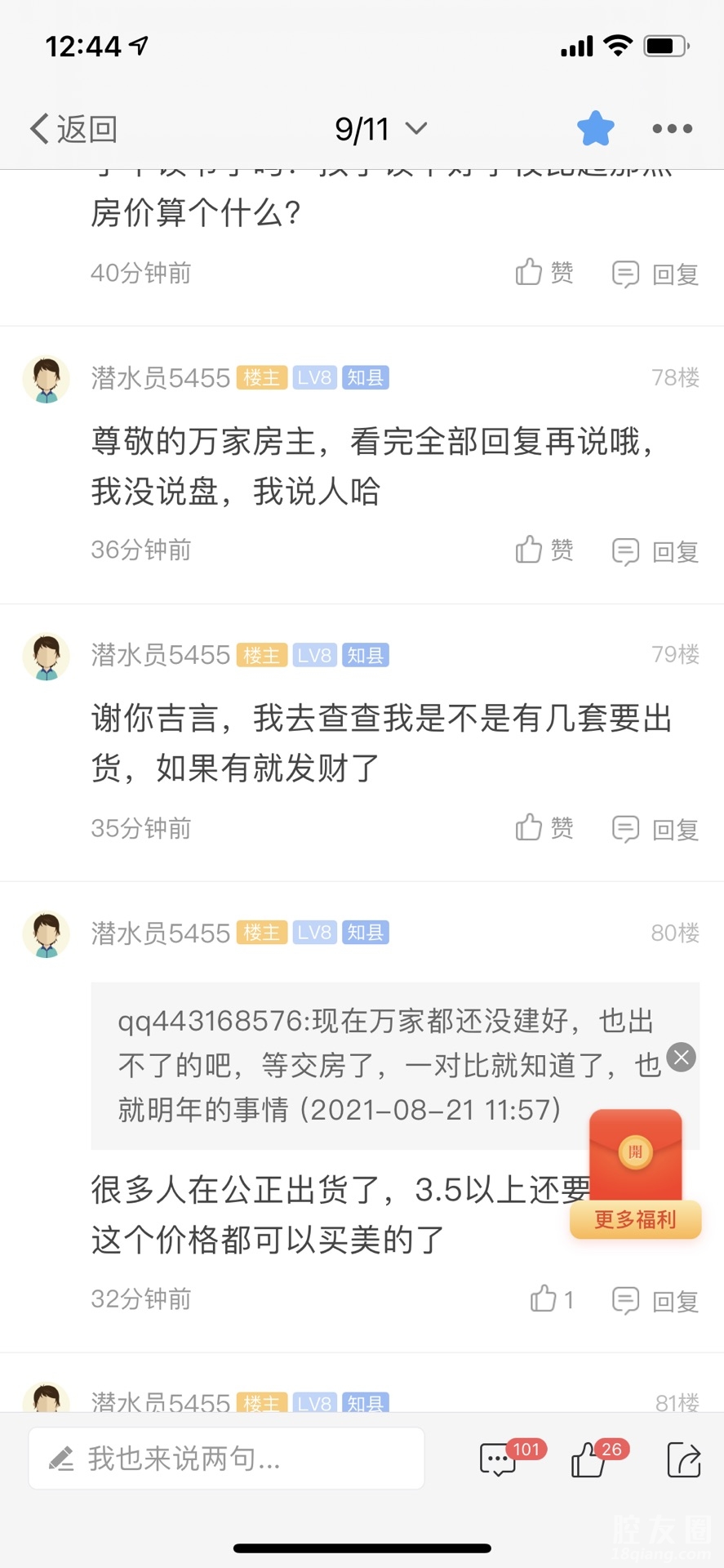The height and width of the screenshot is (1568, 724).
Task: Open the 9/11 page selector dropdown
Action: [380, 129]
